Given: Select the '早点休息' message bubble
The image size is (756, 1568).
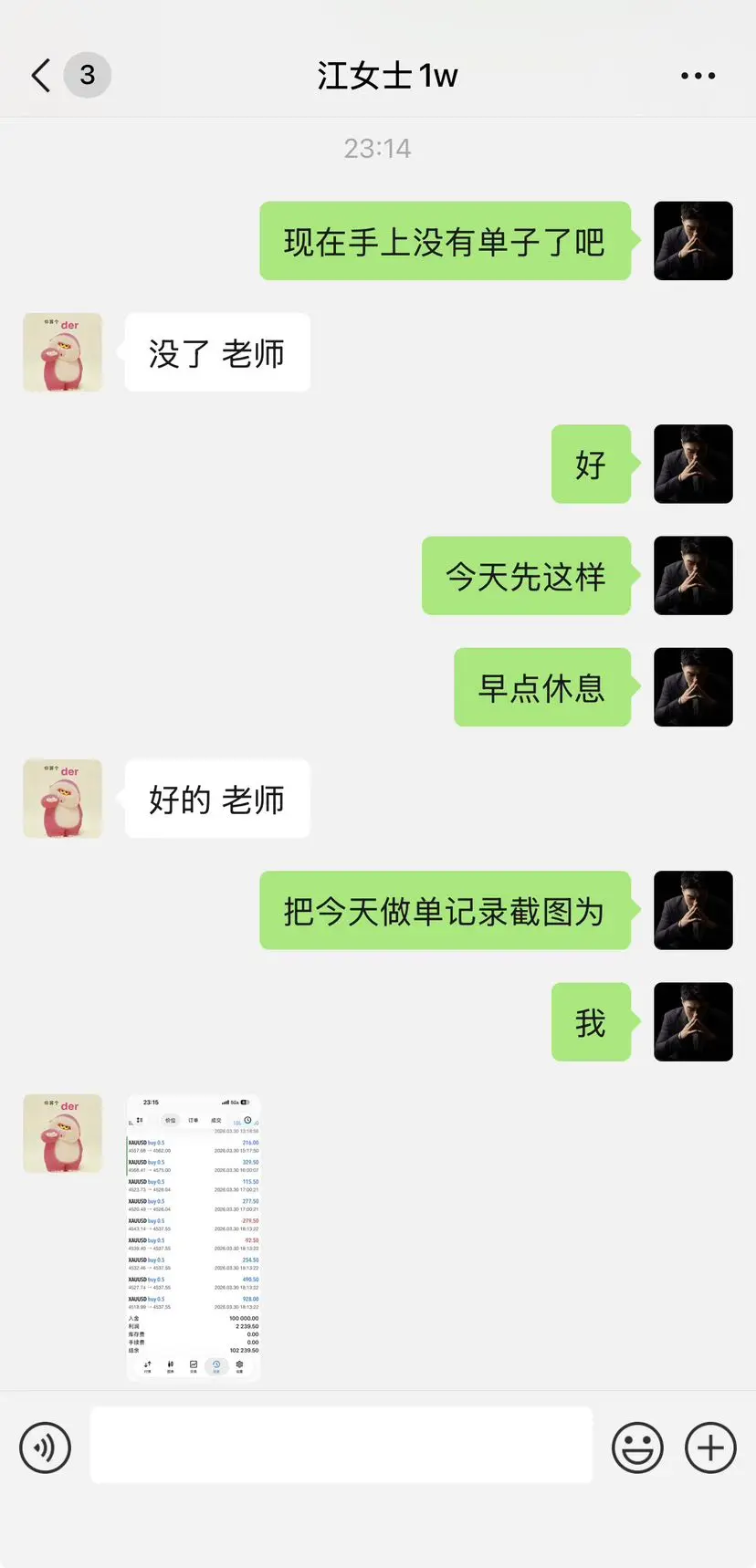Looking at the screenshot, I should [x=542, y=687].
